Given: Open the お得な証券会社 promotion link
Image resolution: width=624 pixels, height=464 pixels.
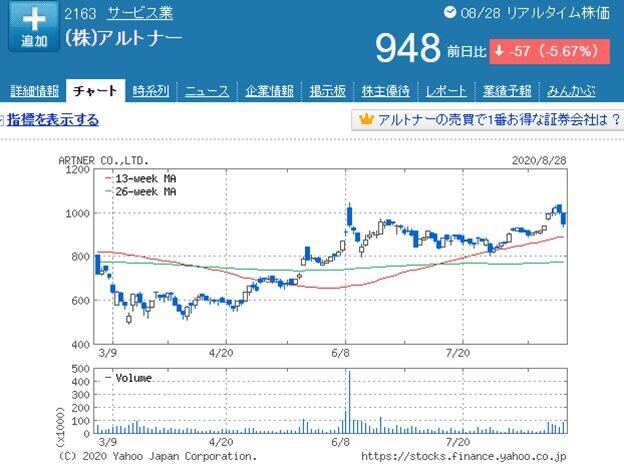Looking at the screenshot, I should (484, 120).
